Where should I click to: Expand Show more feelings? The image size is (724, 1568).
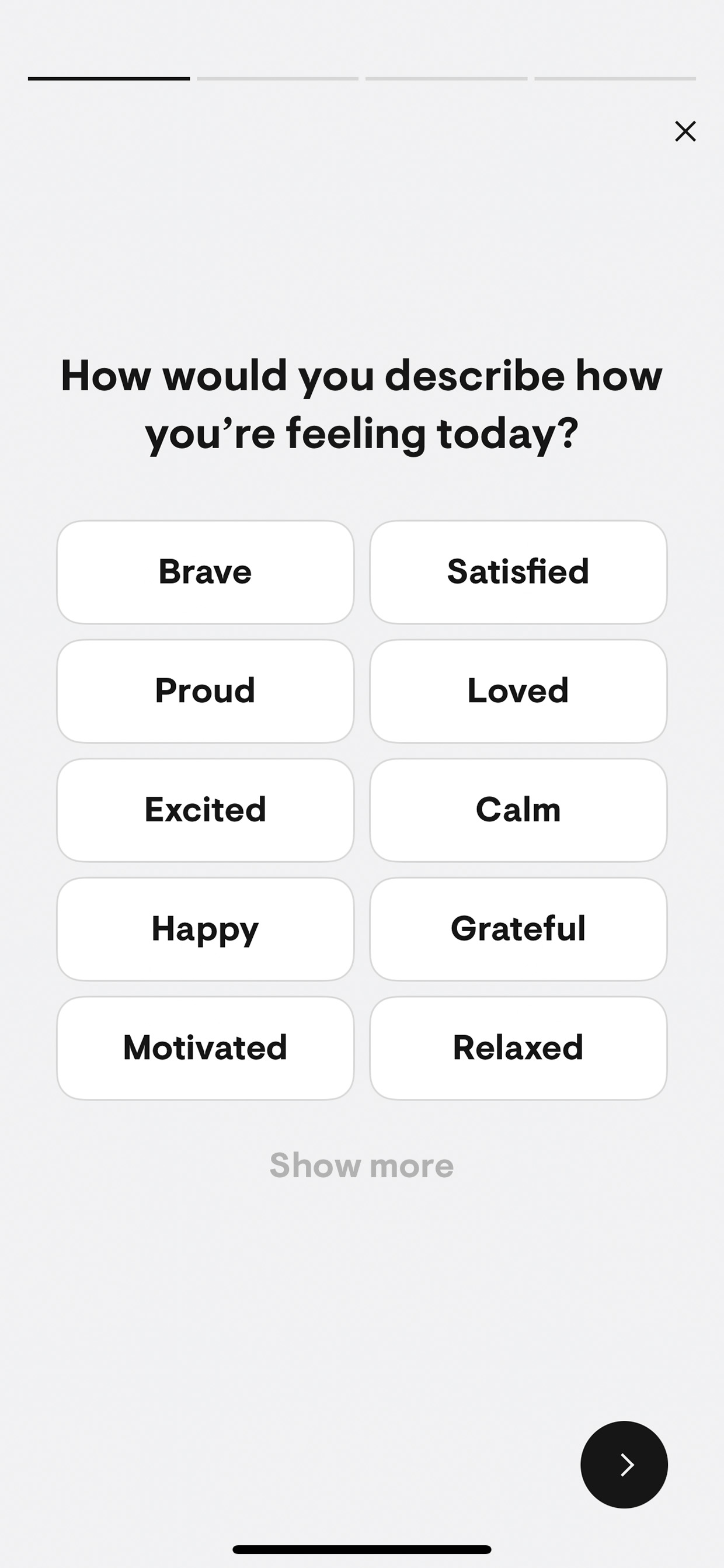point(361,1165)
